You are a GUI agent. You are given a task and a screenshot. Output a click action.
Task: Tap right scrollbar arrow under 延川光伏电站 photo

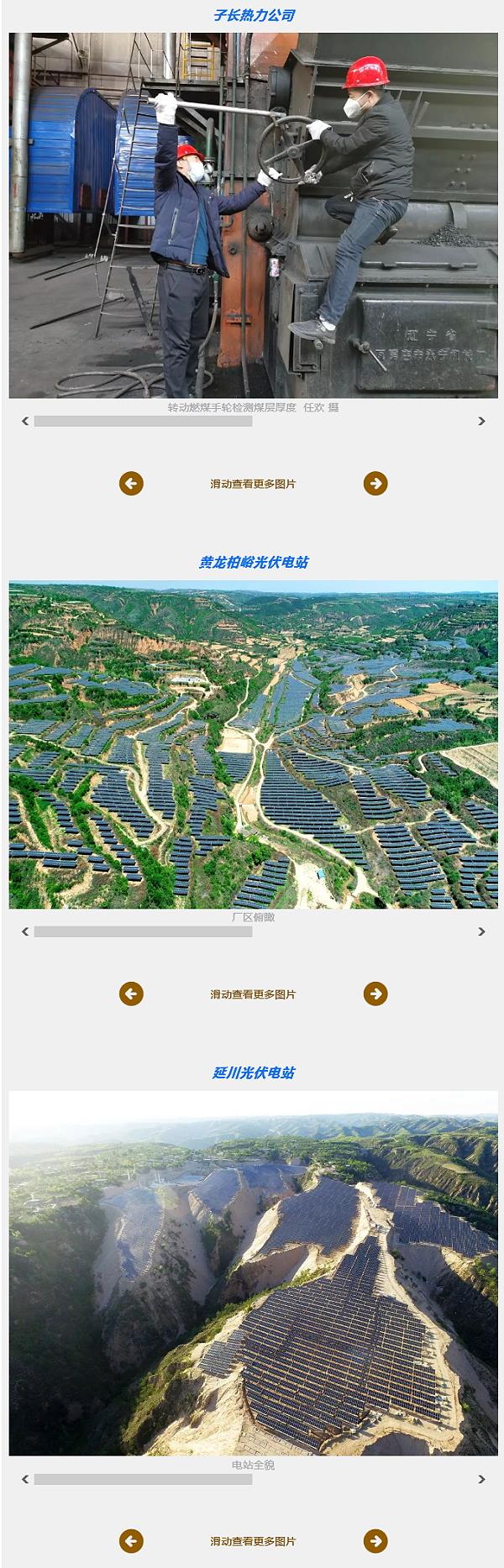[481, 1479]
